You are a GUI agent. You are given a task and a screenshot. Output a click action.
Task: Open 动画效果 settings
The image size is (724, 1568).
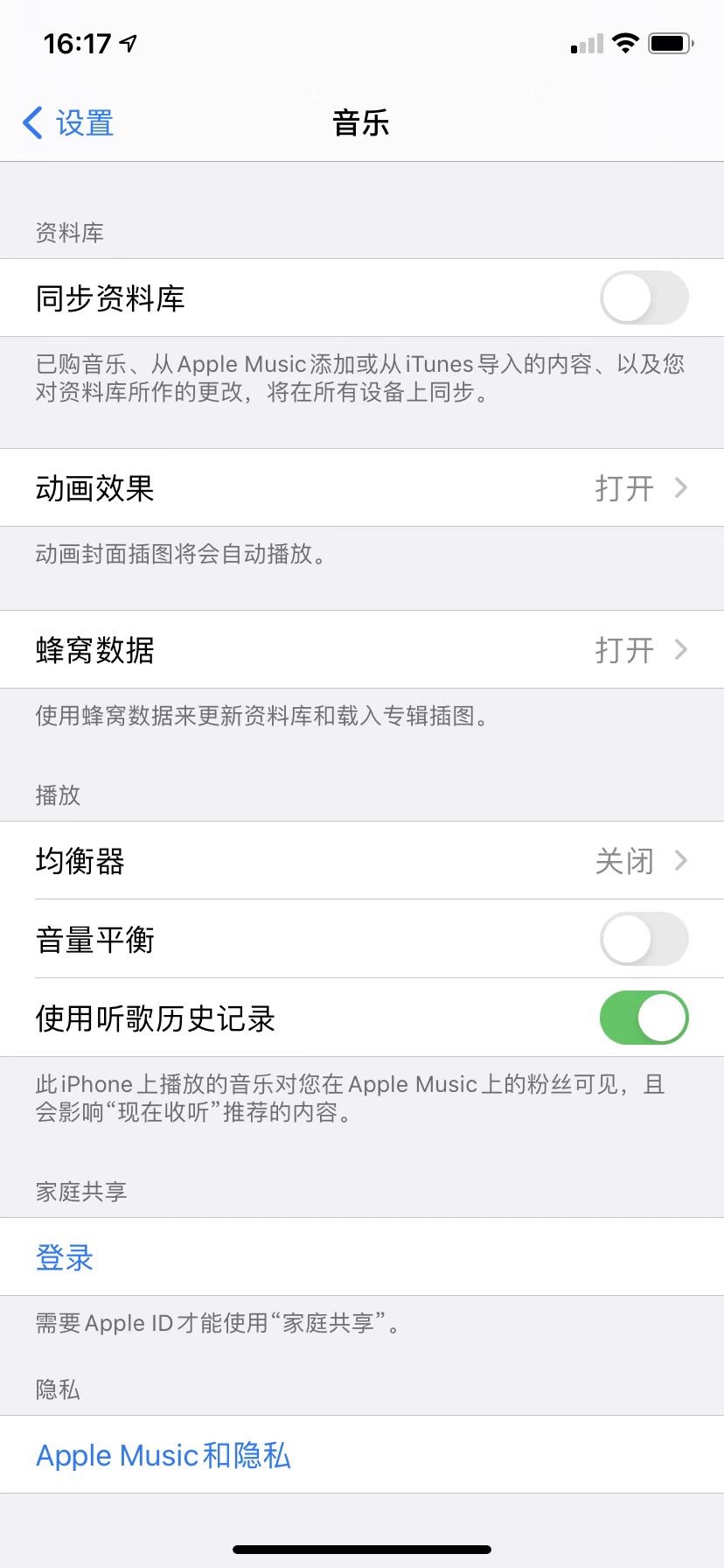(x=362, y=488)
